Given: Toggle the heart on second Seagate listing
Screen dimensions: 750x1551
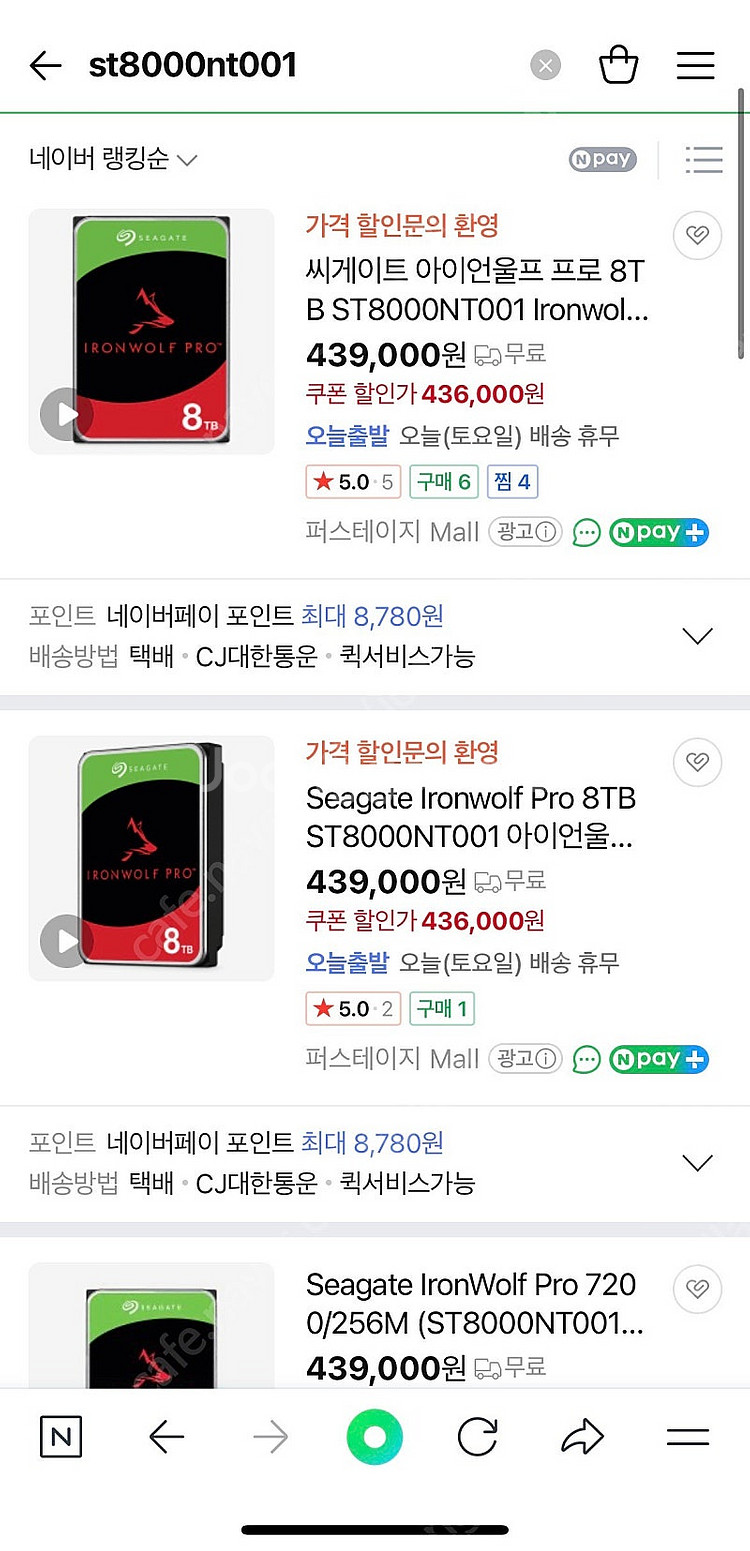Looking at the screenshot, I should pyautogui.click(x=697, y=762).
